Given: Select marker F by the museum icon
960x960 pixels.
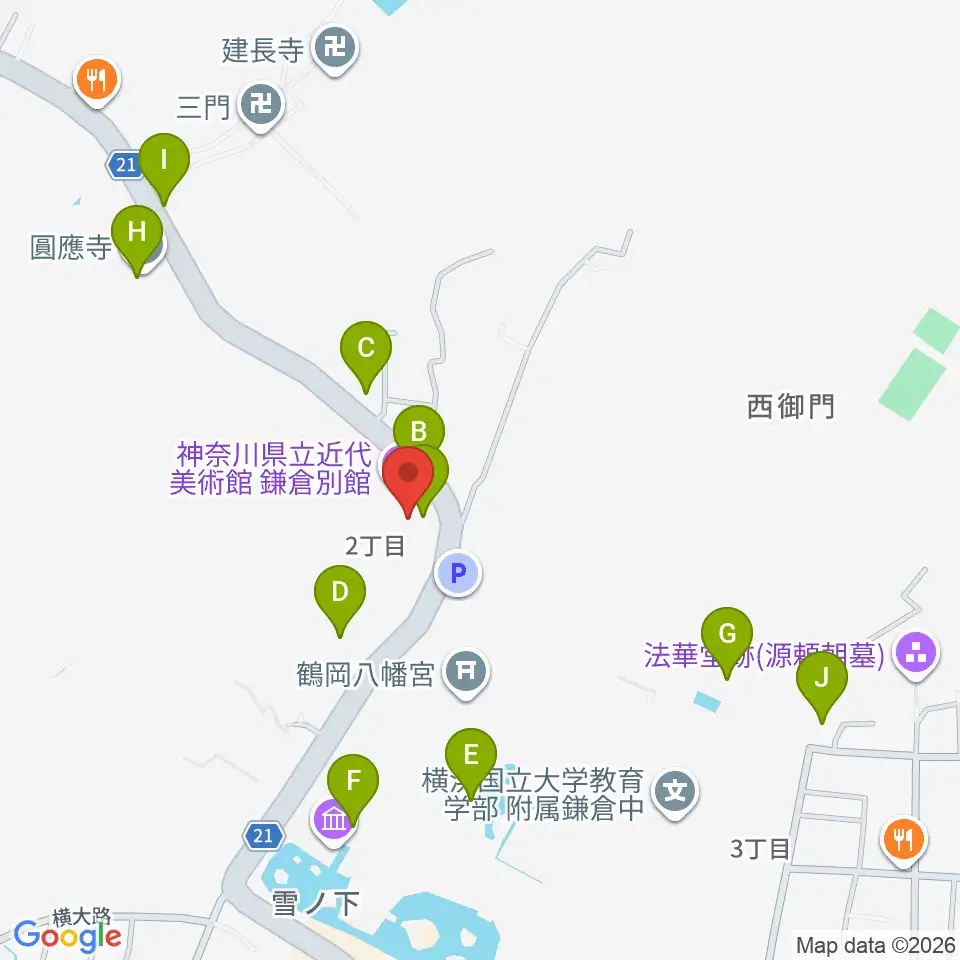Looking at the screenshot, I should click(x=353, y=781).
